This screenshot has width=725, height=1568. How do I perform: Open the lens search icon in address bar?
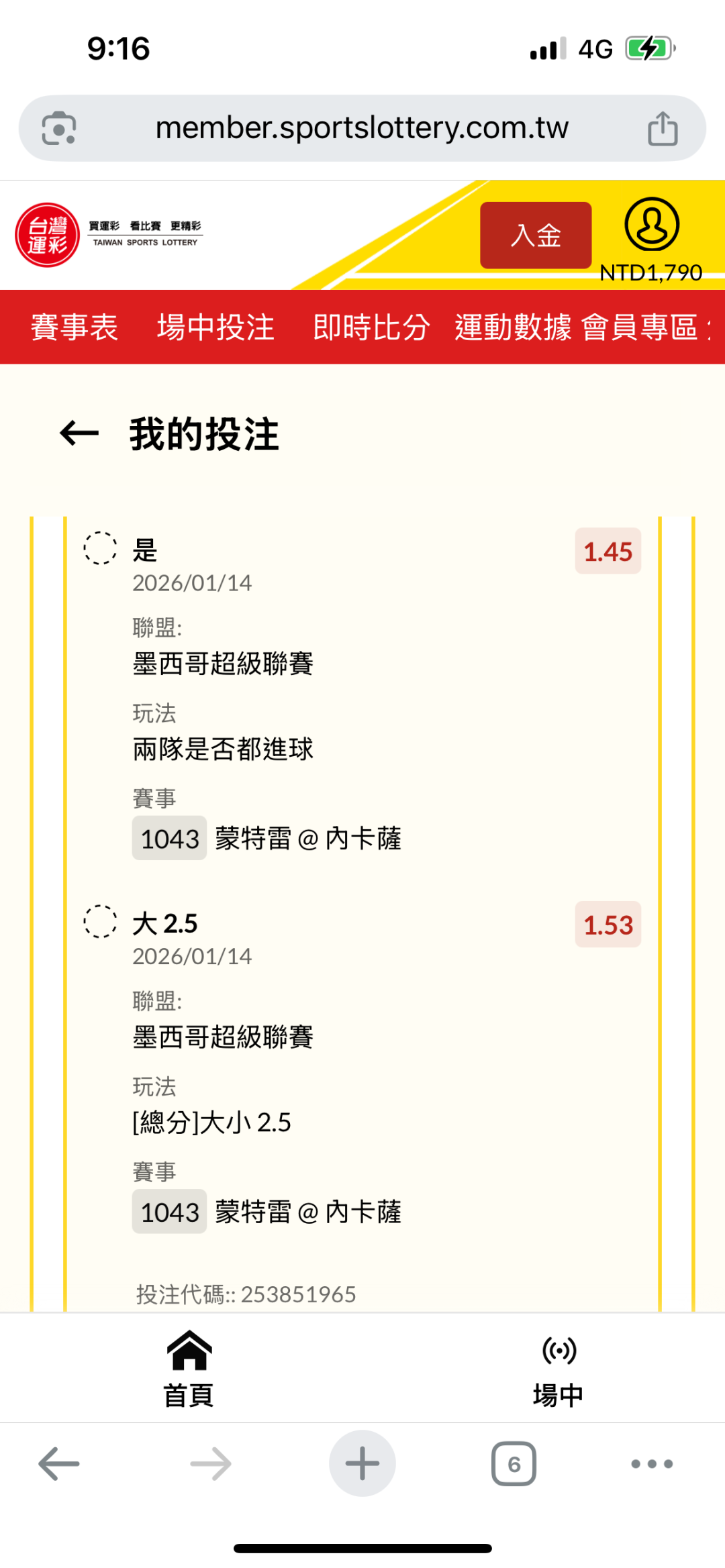pyautogui.click(x=59, y=128)
